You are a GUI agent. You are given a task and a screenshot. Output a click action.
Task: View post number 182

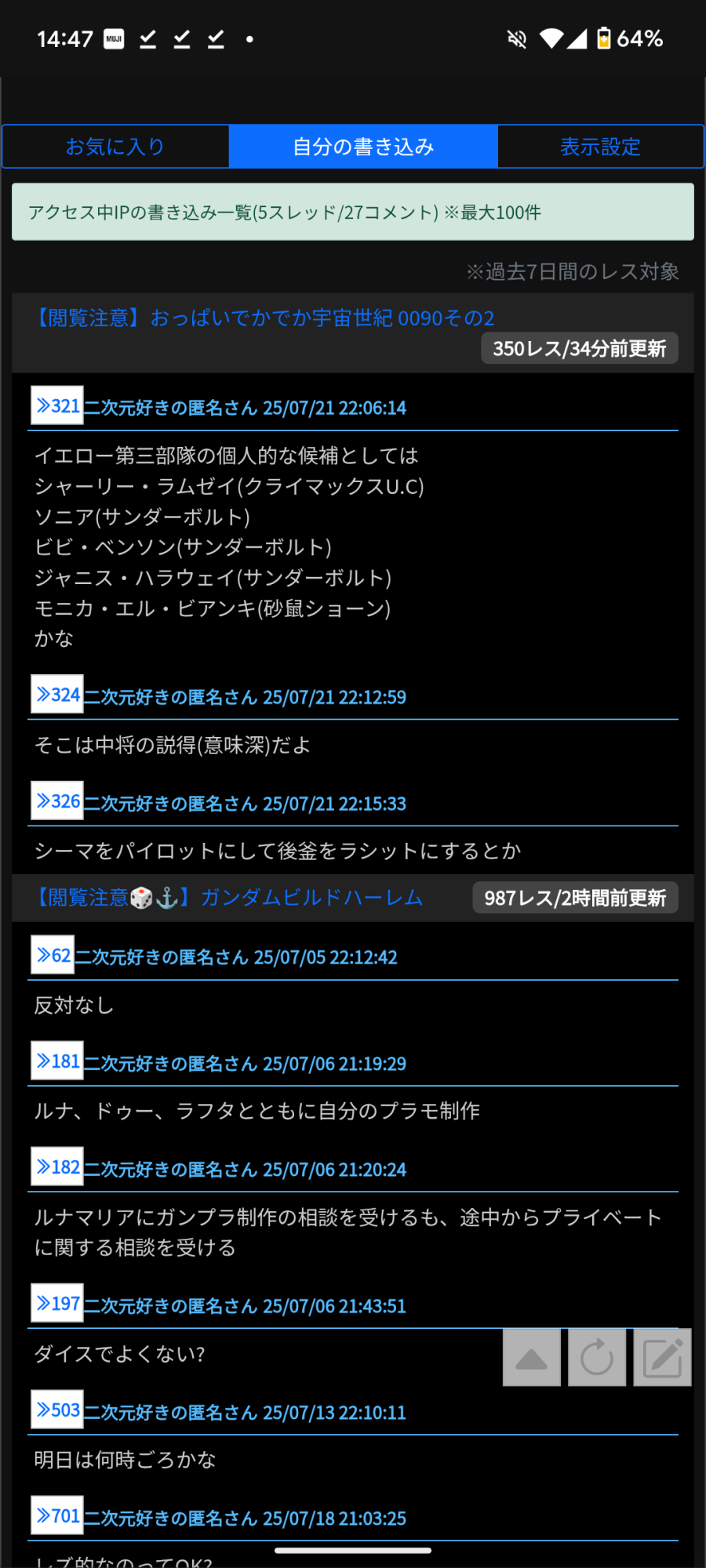coord(57,1167)
